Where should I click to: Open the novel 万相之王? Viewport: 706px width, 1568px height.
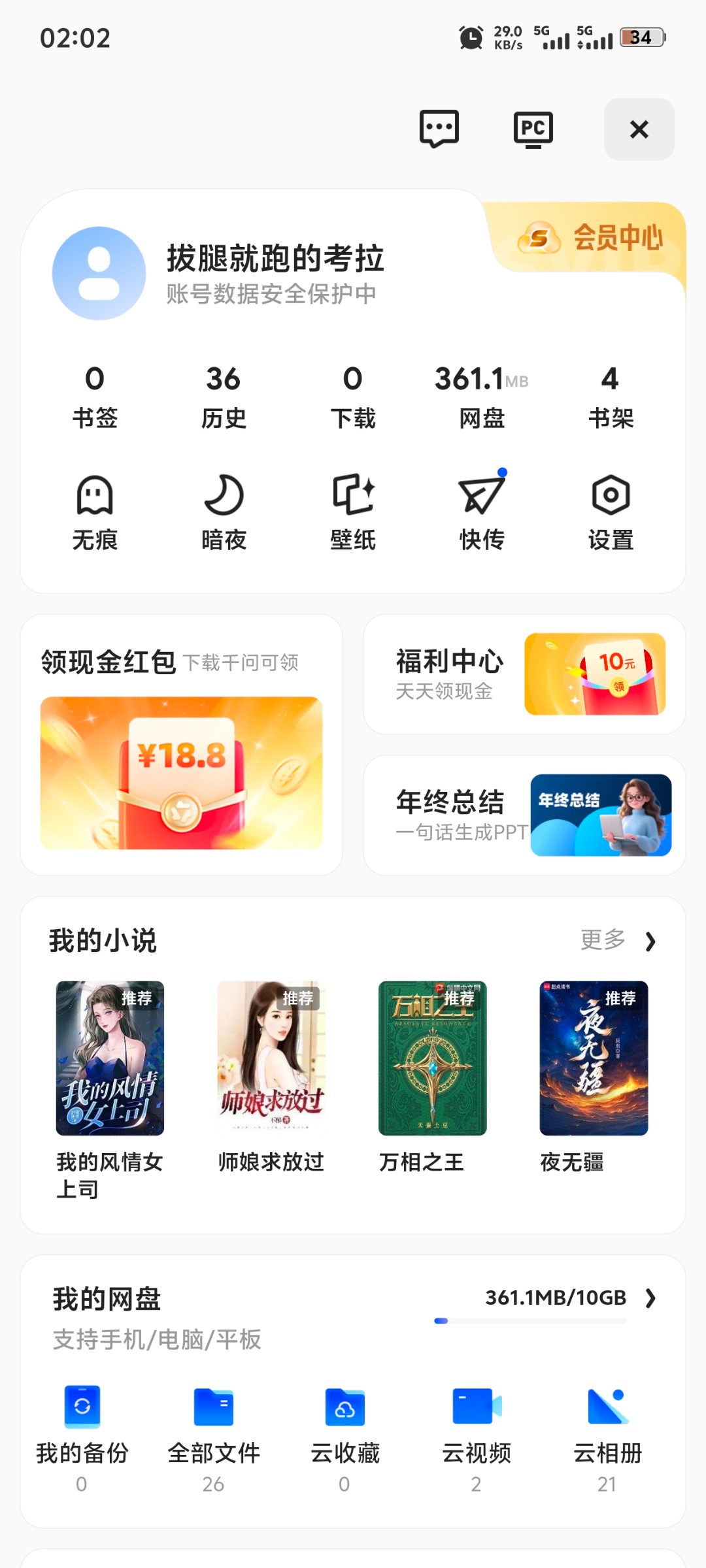[x=432, y=1077]
